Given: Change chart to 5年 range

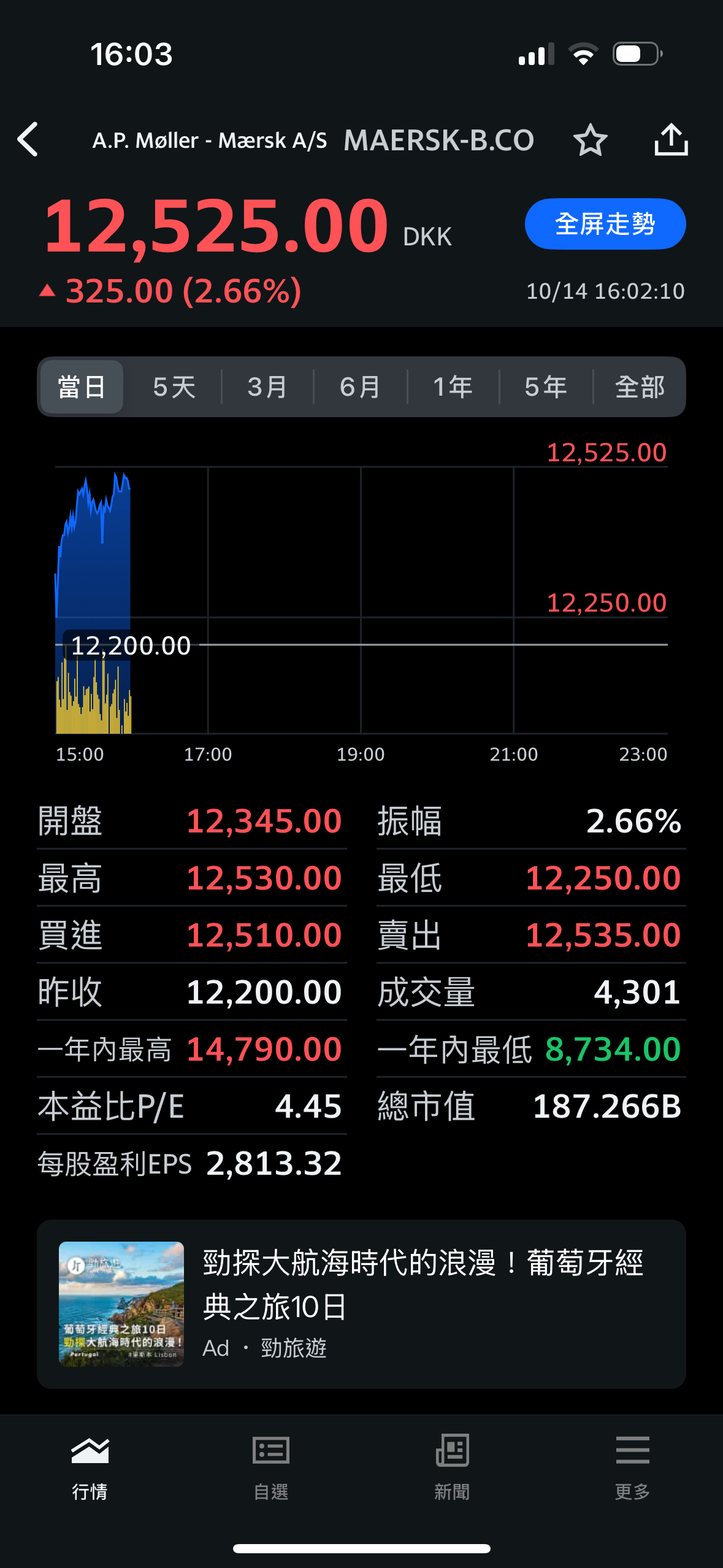Looking at the screenshot, I should (546, 387).
